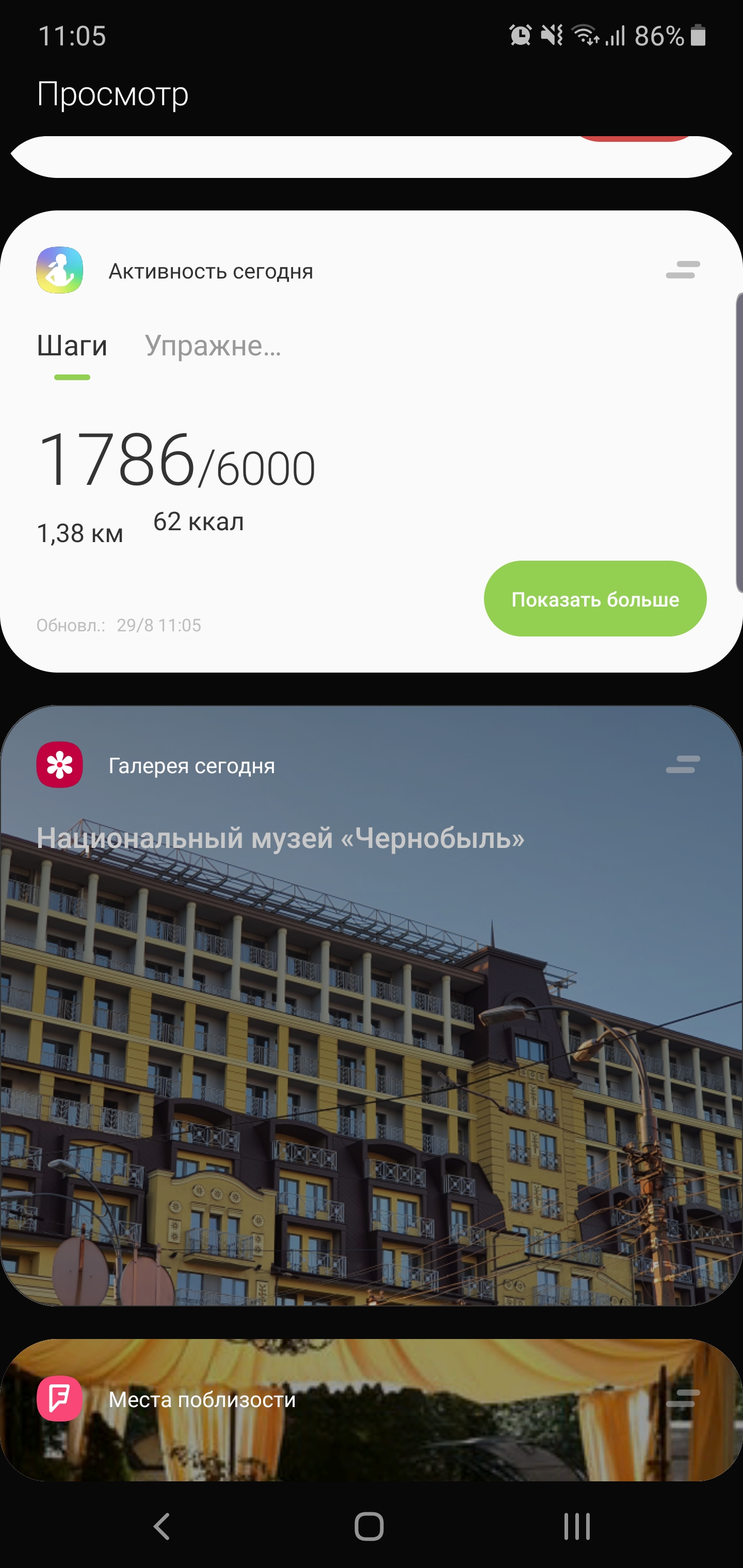Open options for Места поблизости card
Viewport: 743px width, 1568px height.
click(682, 1399)
